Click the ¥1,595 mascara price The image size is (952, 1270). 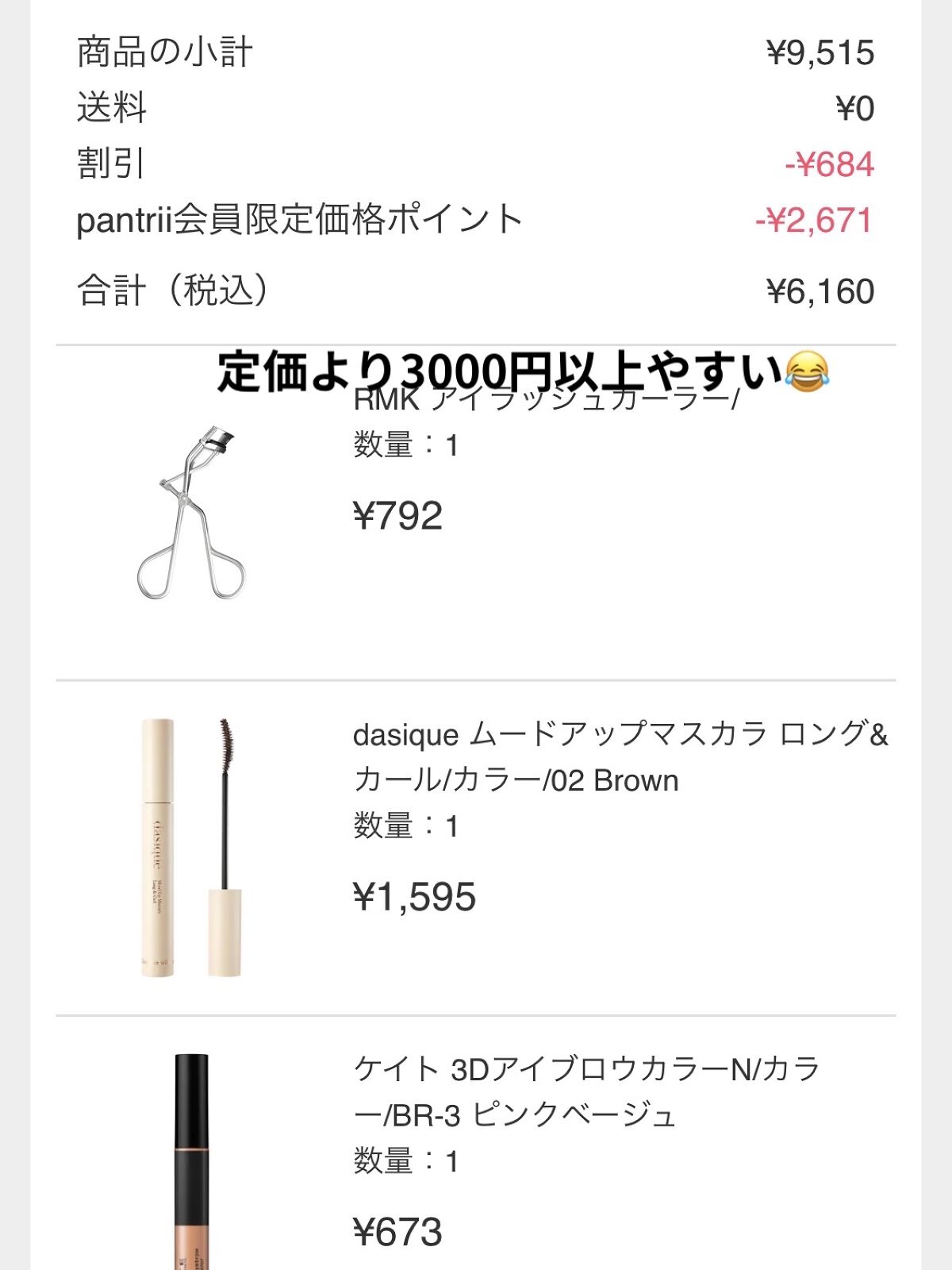416,897
